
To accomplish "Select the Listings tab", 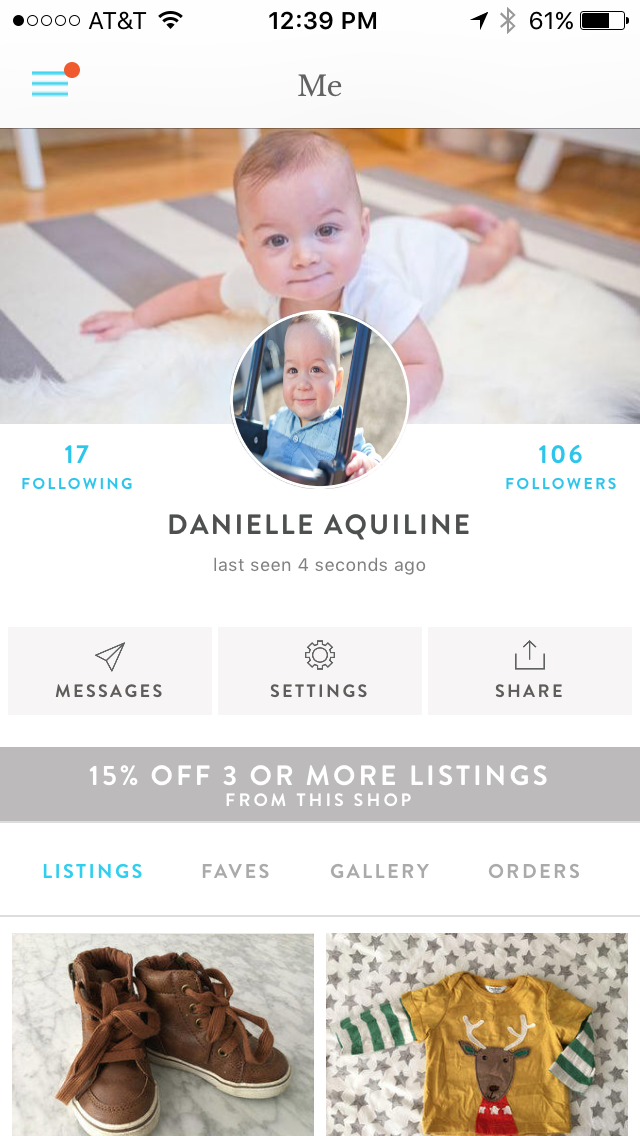I will point(93,871).
